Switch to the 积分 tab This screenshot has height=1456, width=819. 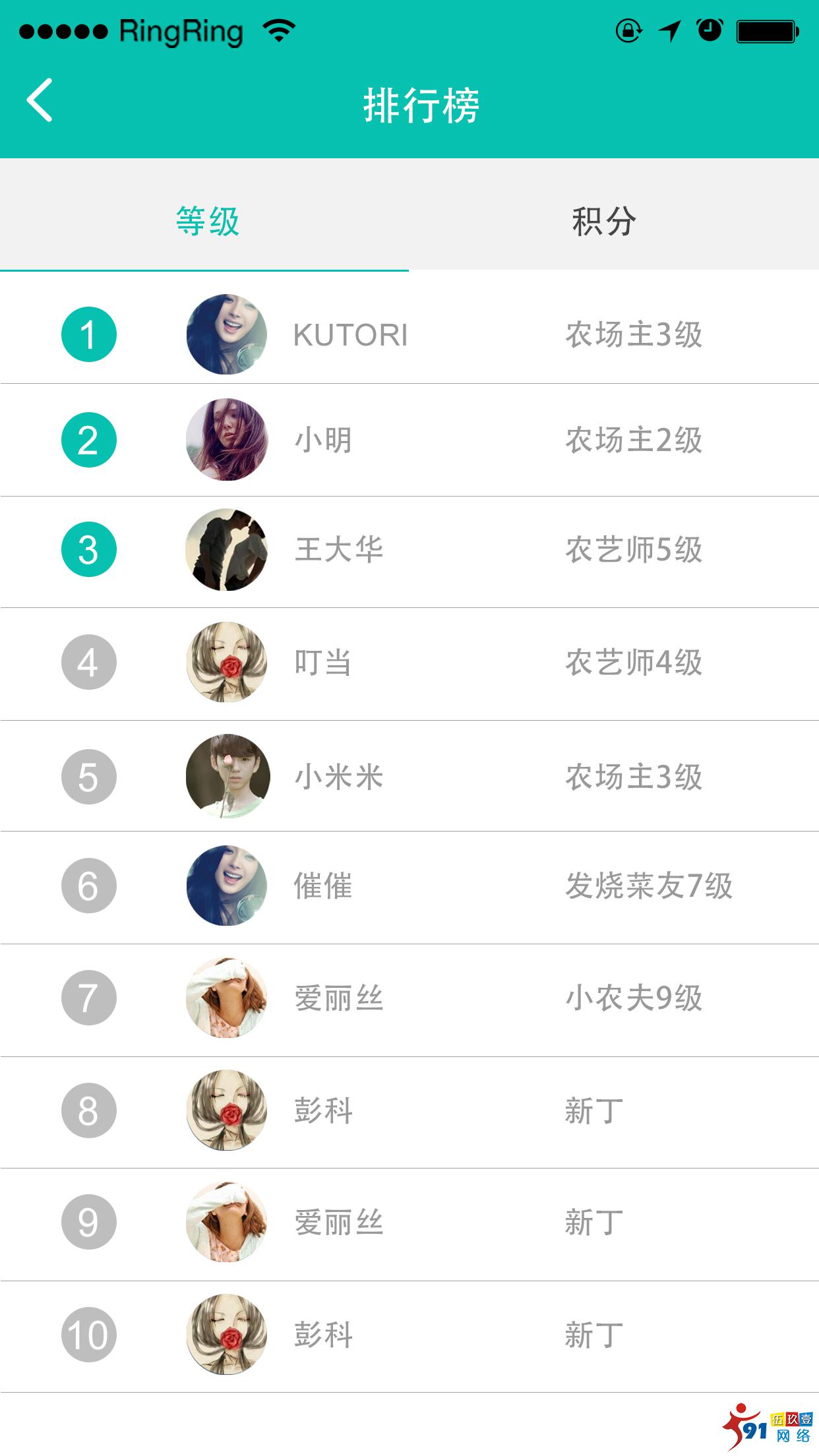pos(603,221)
